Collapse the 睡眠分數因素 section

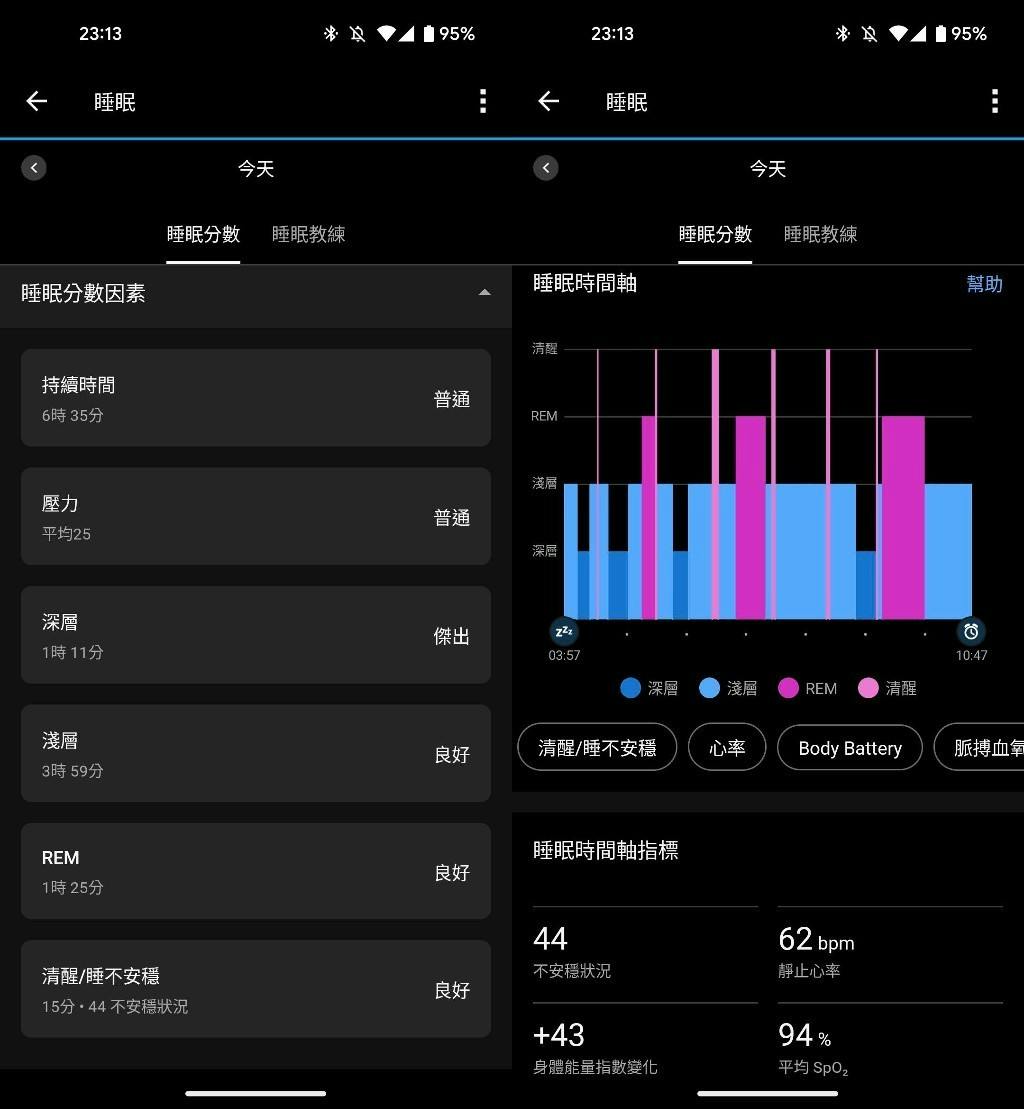pyautogui.click(x=484, y=293)
